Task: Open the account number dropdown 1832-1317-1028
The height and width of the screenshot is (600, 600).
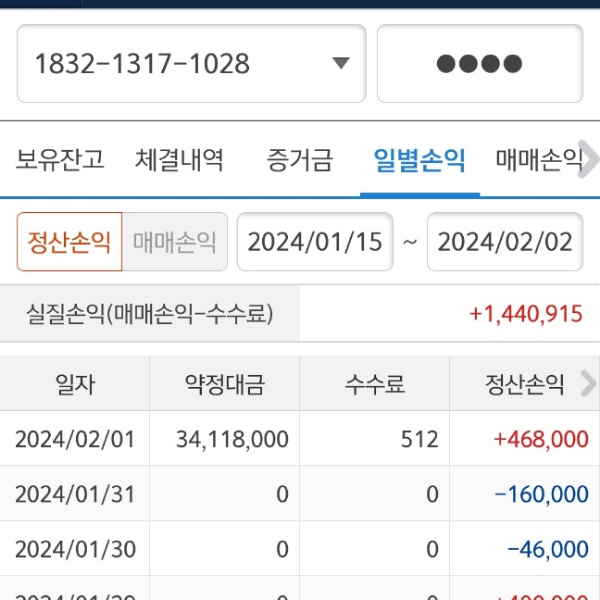Action: pyautogui.click(x=192, y=64)
